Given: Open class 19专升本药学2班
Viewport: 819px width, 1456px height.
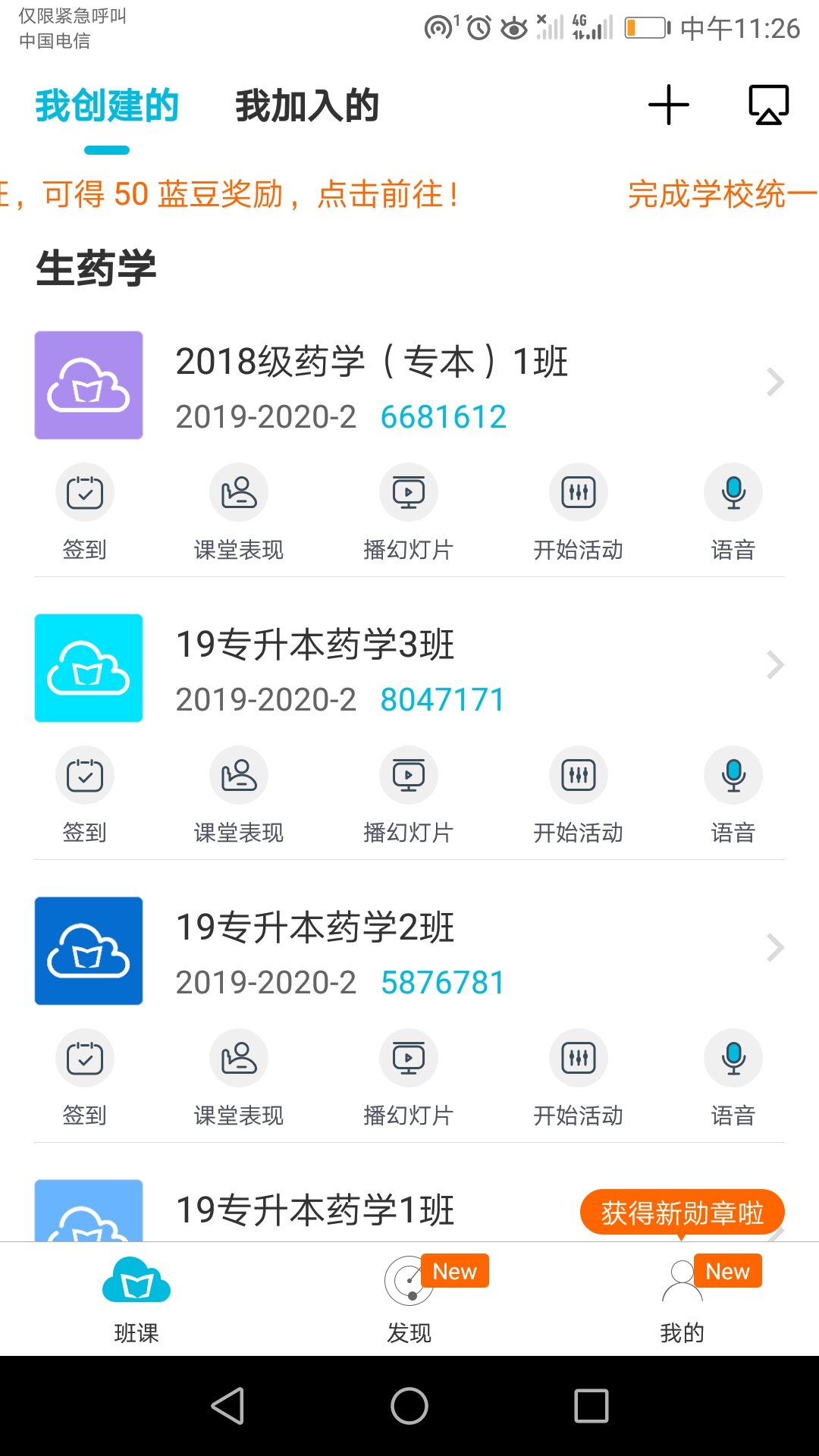Looking at the screenshot, I should [x=409, y=951].
